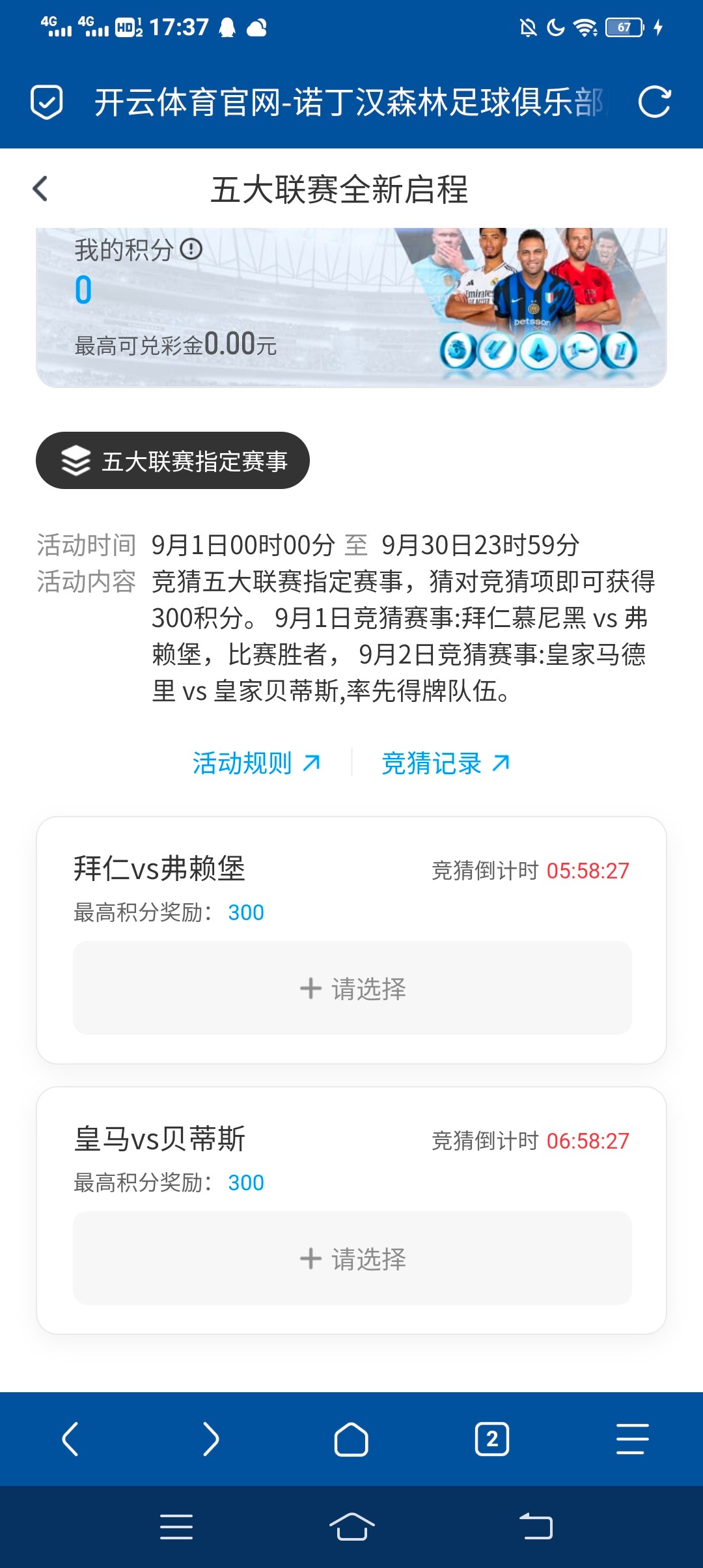Screen dimensions: 703x1568
Task: Open the browser home page
Action: pyautogui.click(x=351, y=1438)
